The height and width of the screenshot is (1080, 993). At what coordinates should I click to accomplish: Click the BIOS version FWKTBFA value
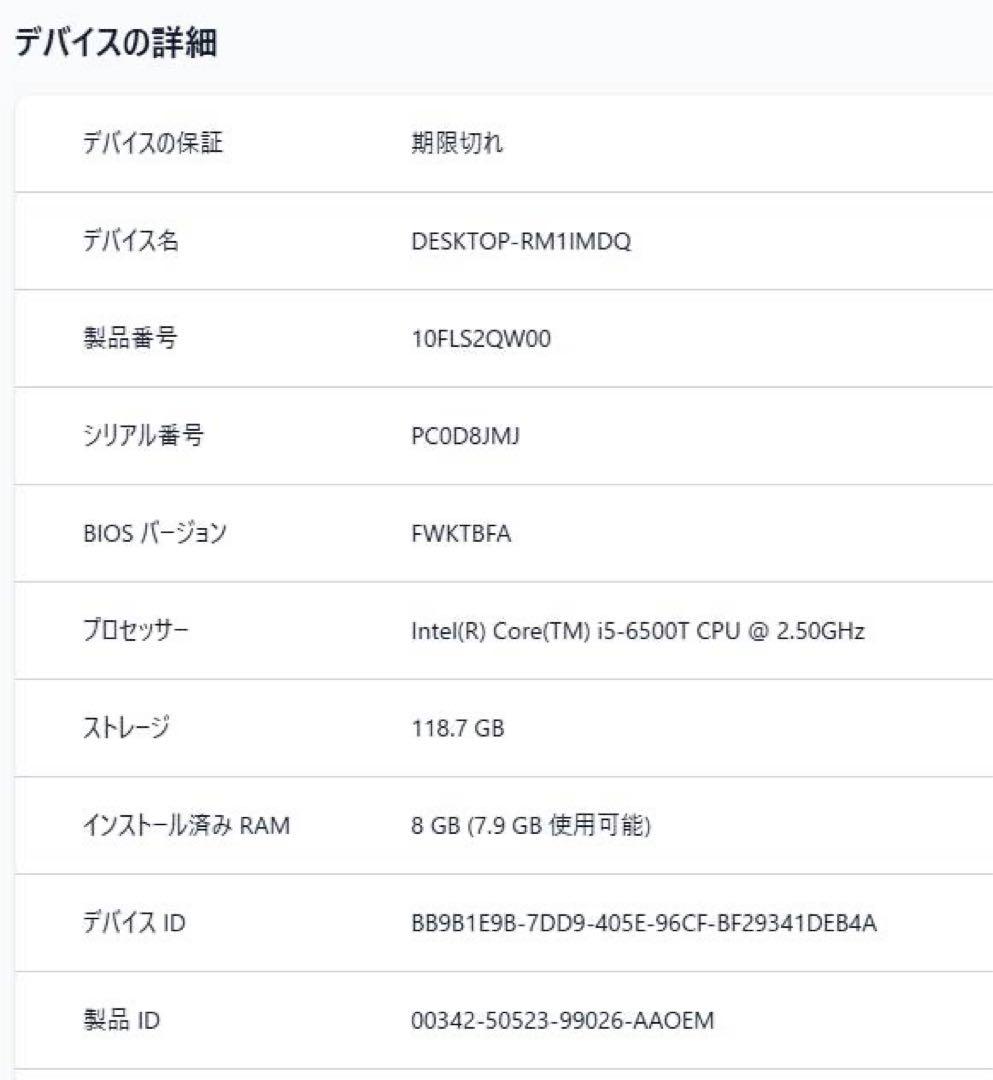click(x=460, y=533)
